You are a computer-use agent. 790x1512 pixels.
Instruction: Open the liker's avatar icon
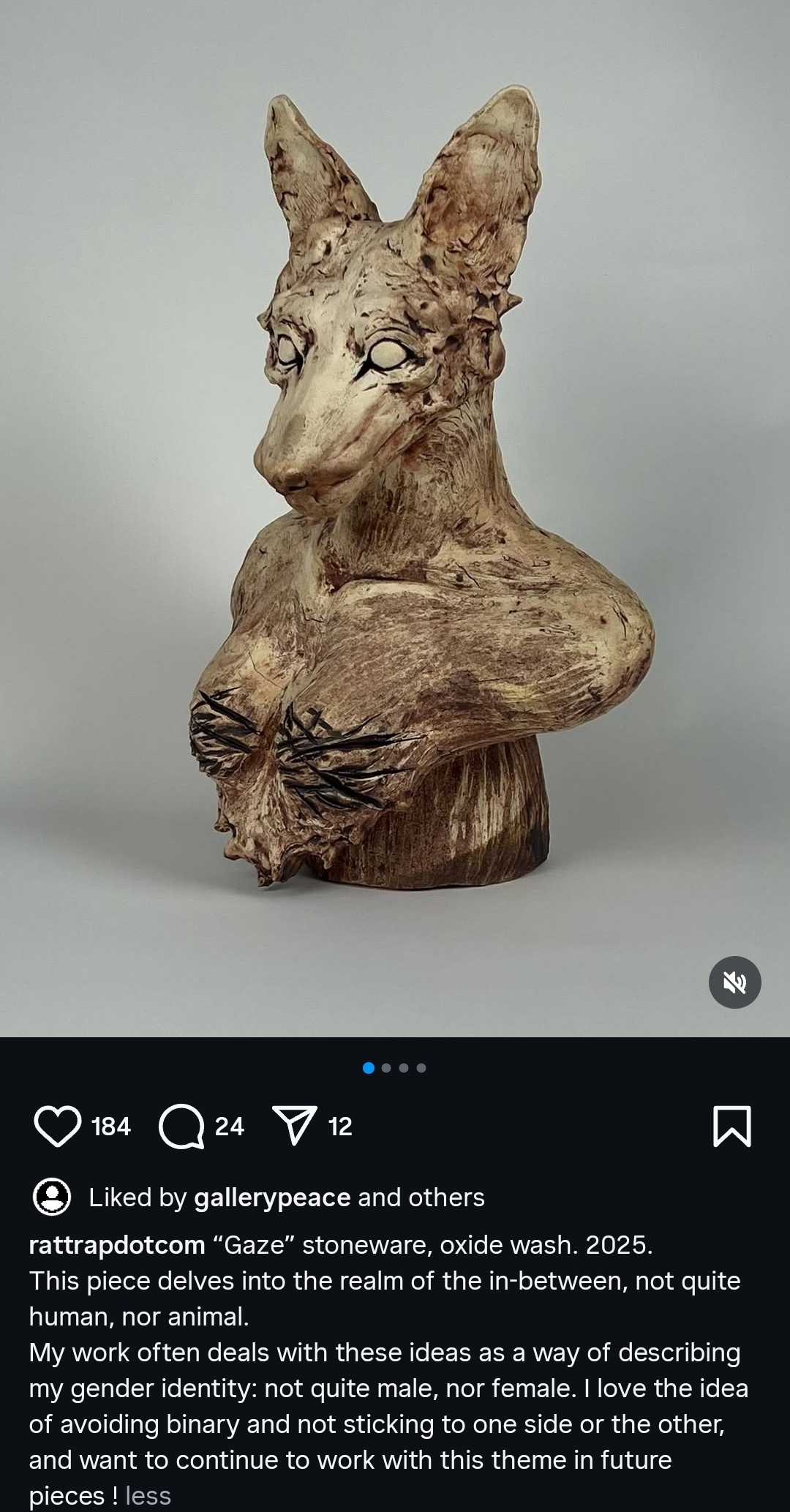(x=52, y=1197)
